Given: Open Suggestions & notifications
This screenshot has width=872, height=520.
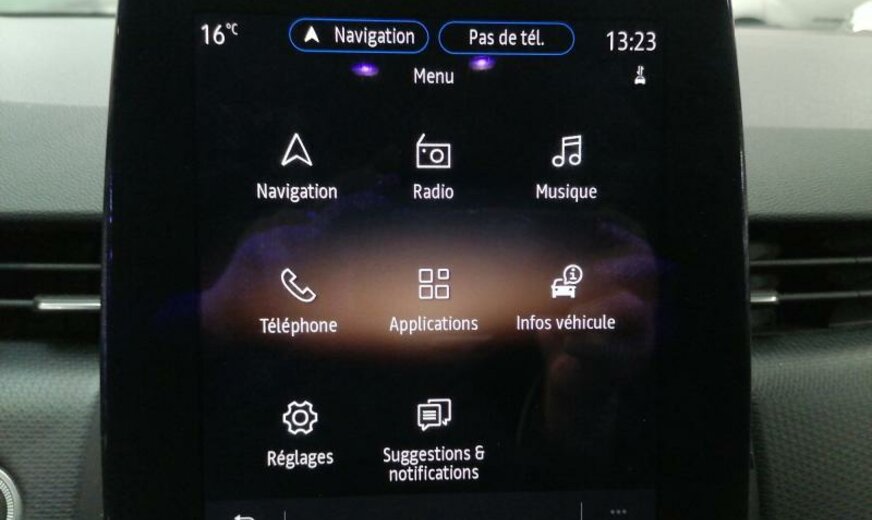Looking at the screenshot, I should coord(433,438).
